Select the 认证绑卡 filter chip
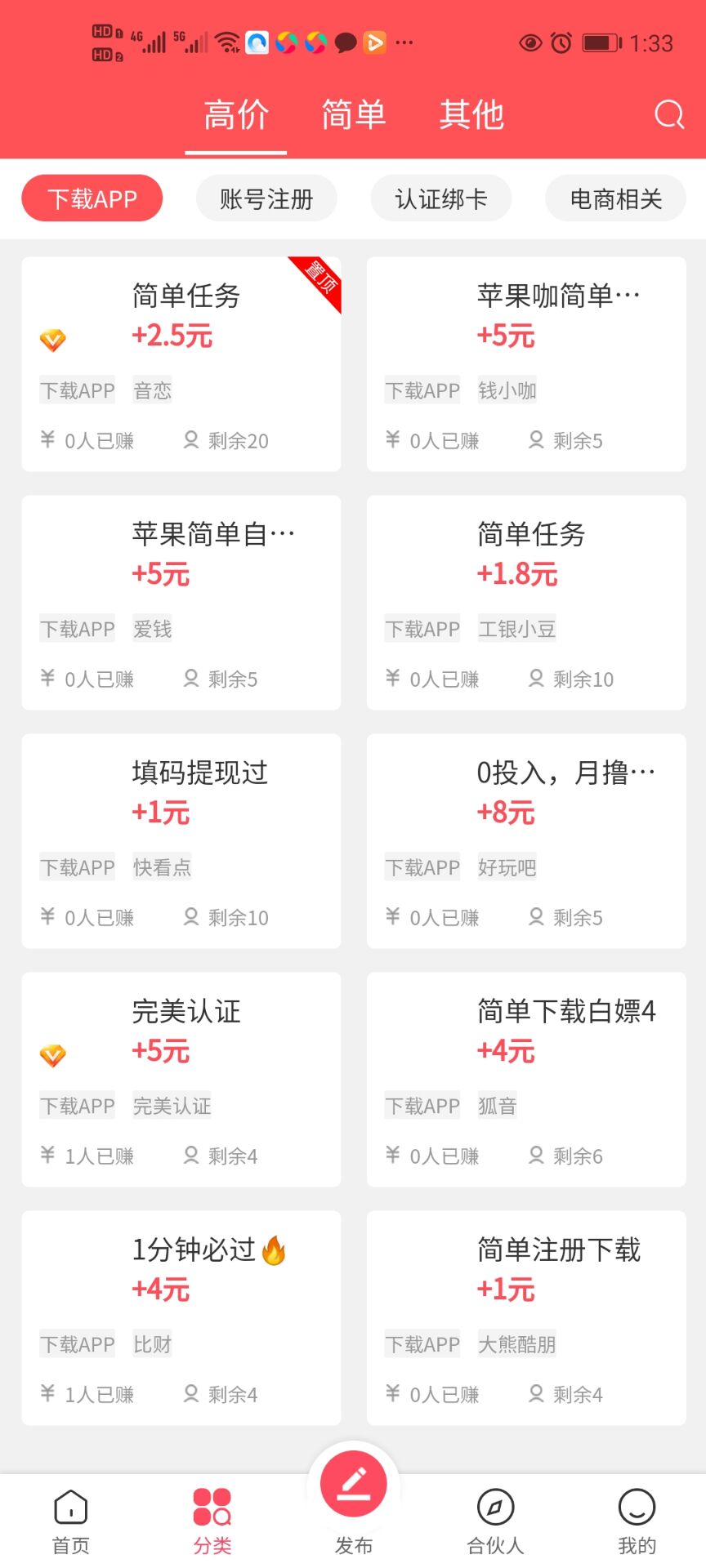The height and width of the screenshot is (1568, 706). coord(441,198)
